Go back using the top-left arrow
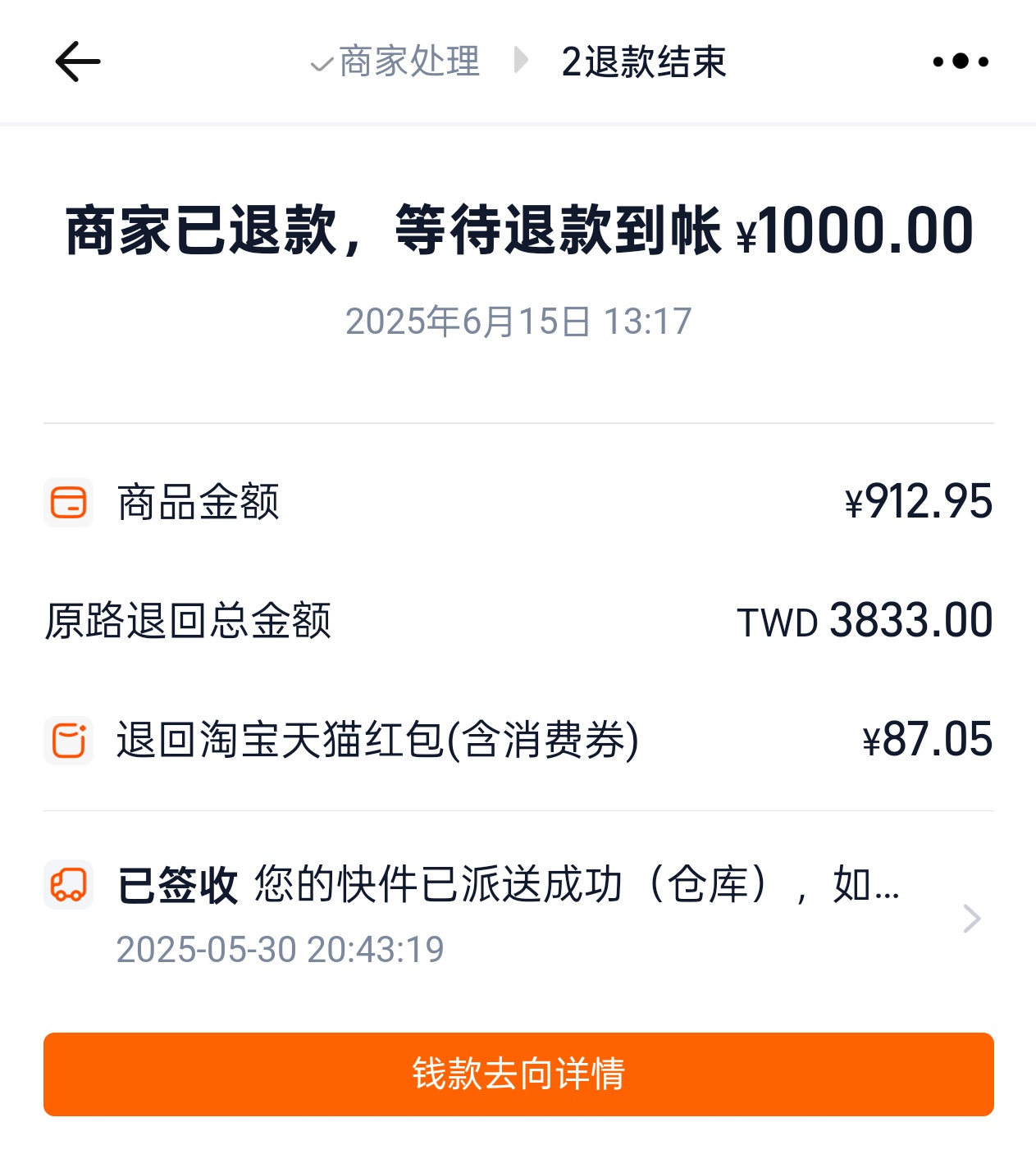 78,62
